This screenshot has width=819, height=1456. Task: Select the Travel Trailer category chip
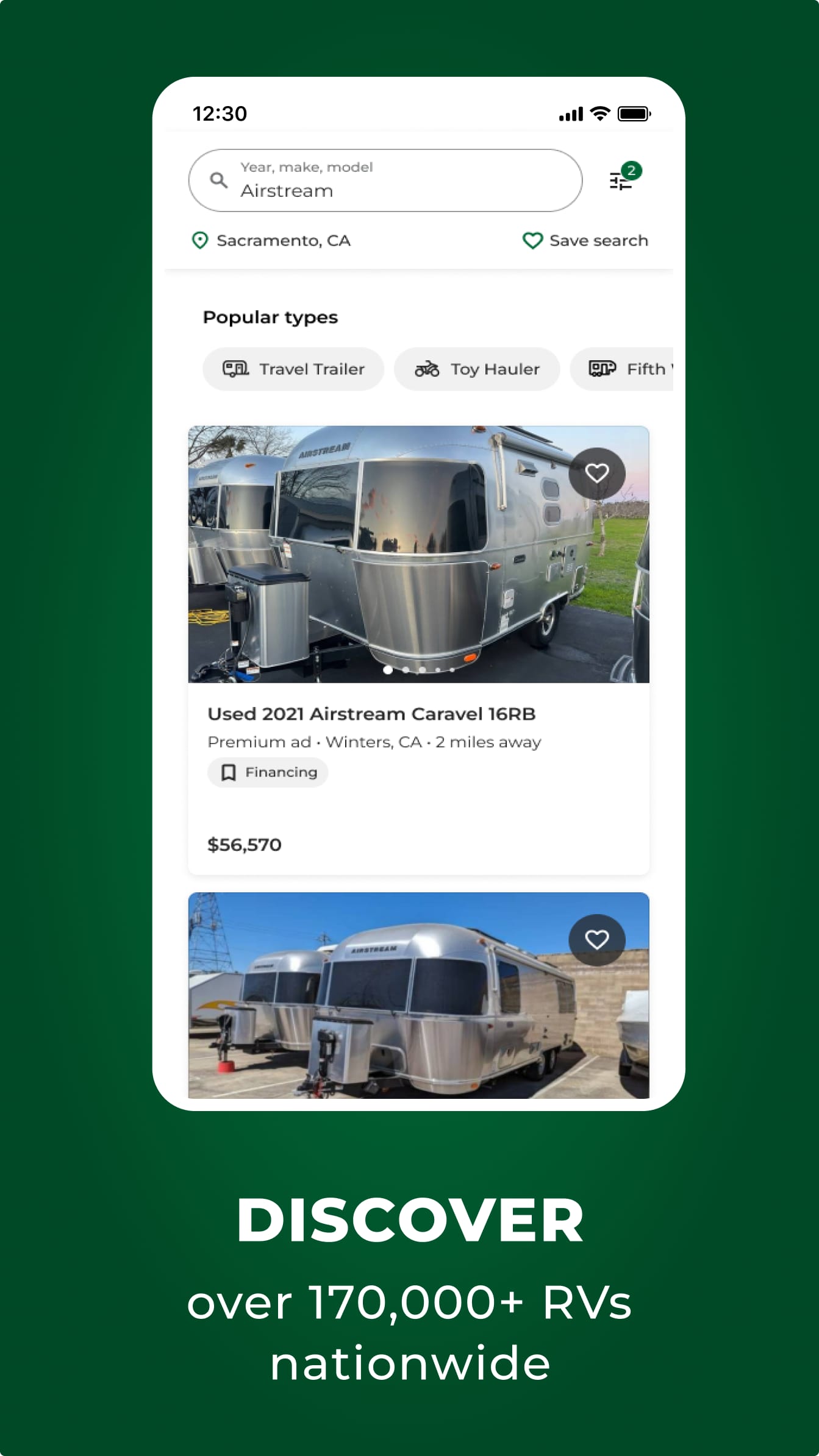(x=293, y=368)
